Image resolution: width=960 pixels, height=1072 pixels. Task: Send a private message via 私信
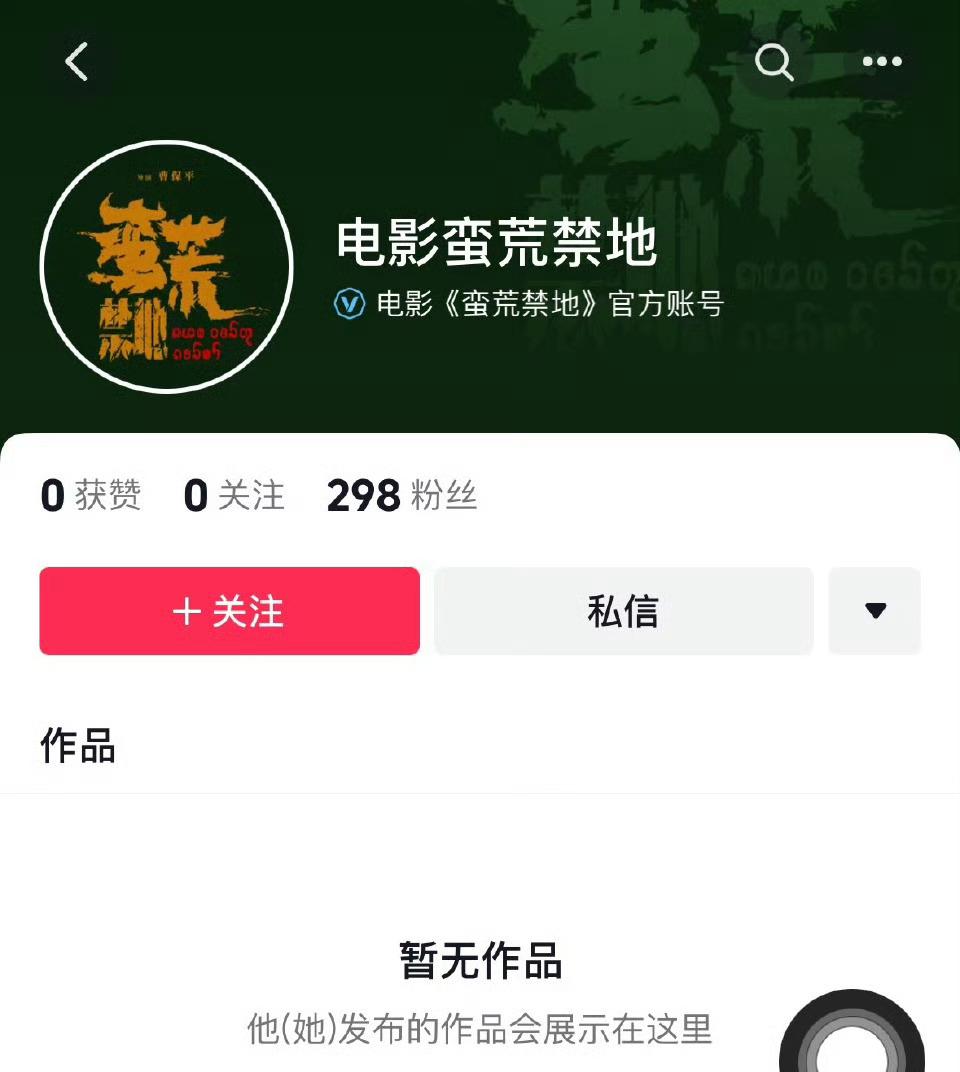pos(623,611)
